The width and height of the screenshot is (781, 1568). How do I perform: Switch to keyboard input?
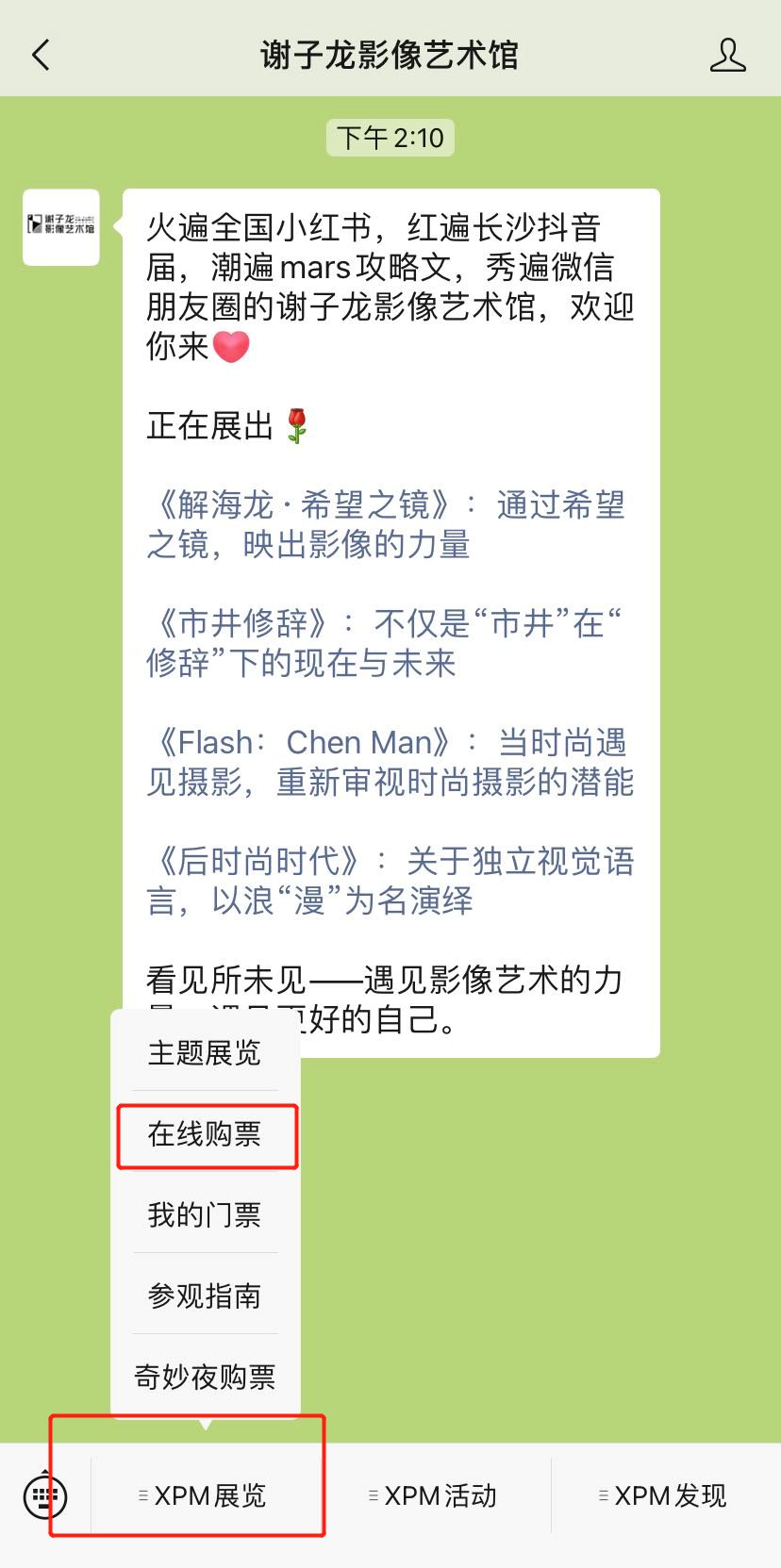(44, 1495)
